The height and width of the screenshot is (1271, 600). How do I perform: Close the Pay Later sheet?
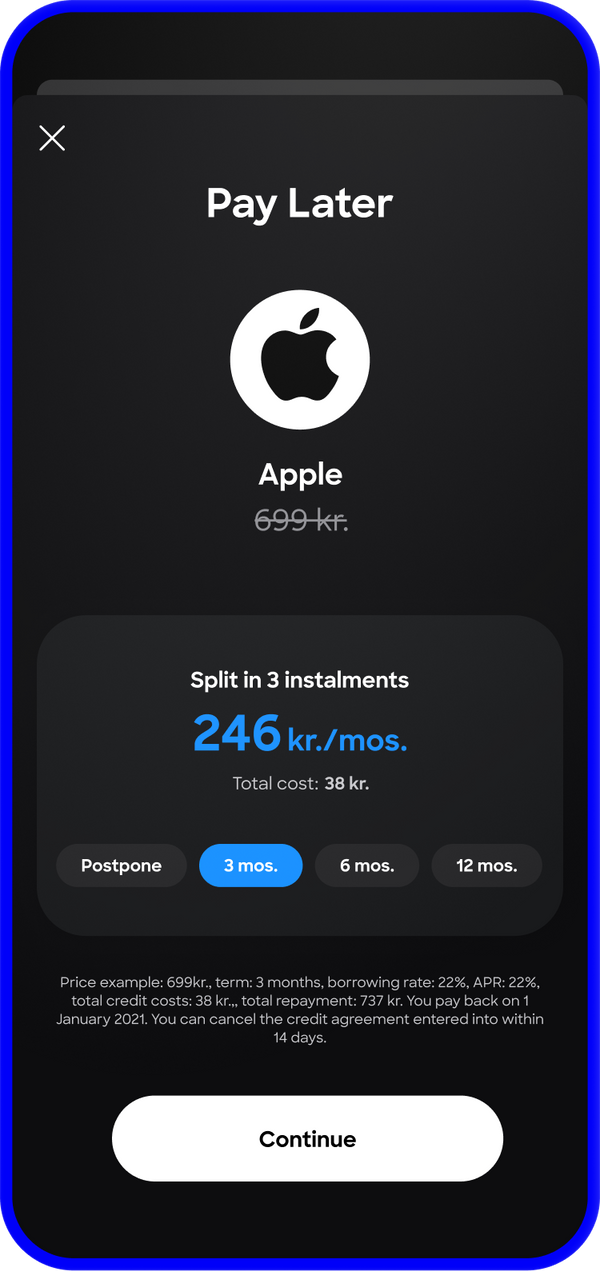click(52, 138)
